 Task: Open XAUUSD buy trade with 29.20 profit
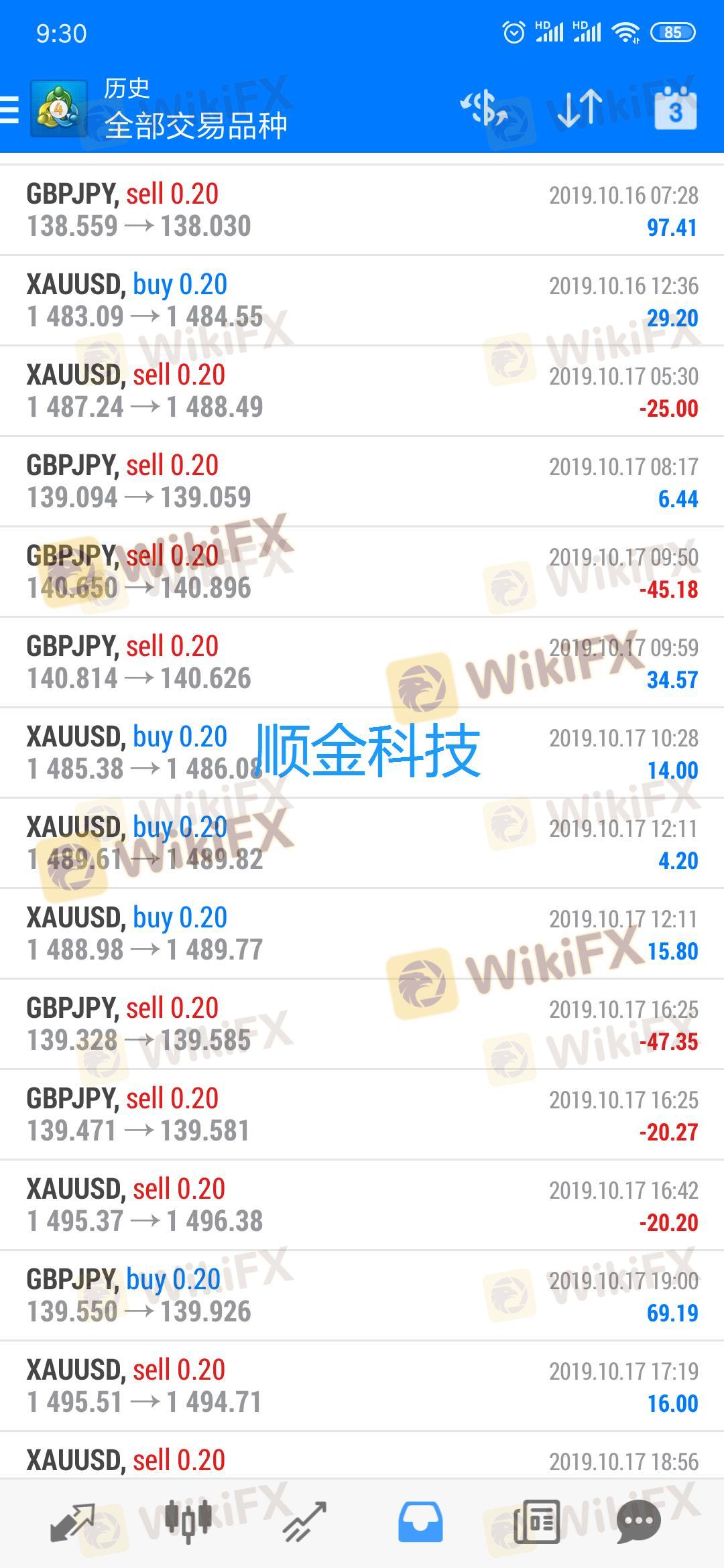362,301
